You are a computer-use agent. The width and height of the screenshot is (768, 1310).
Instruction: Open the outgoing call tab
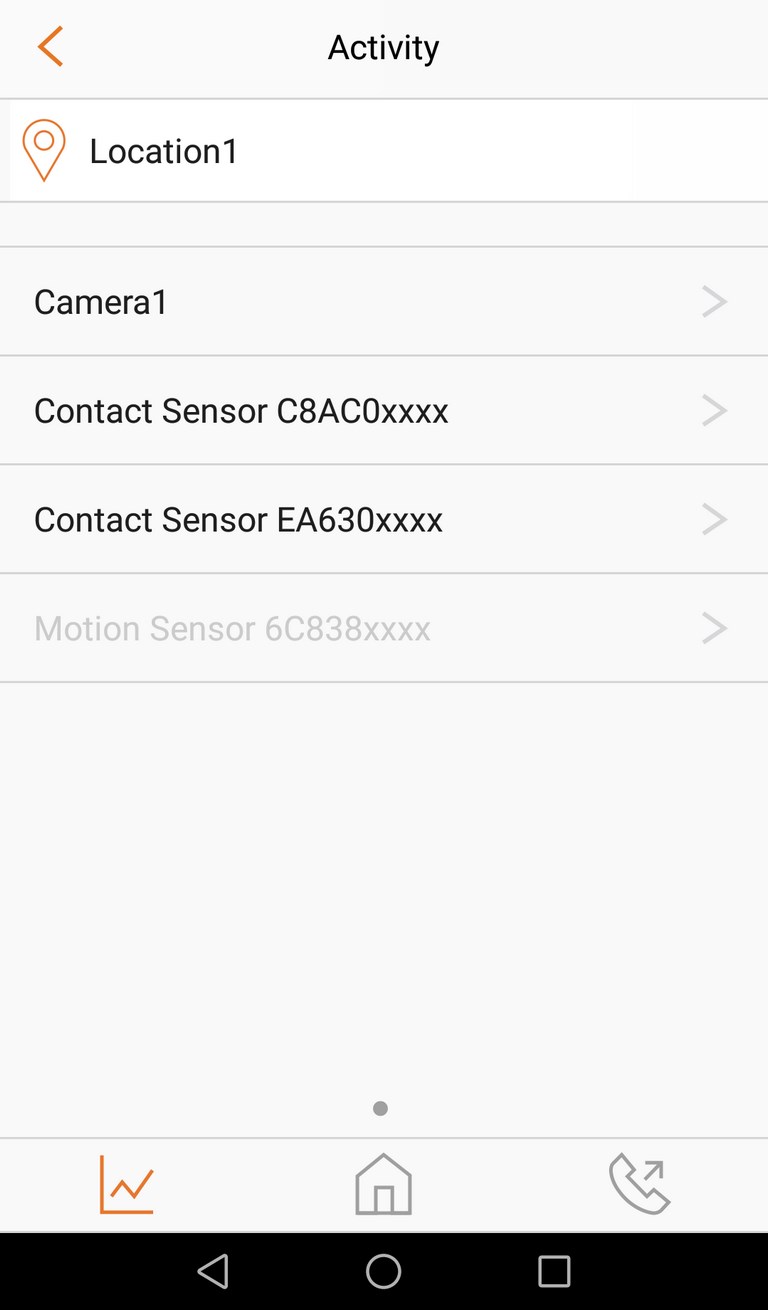[640, 1185]
